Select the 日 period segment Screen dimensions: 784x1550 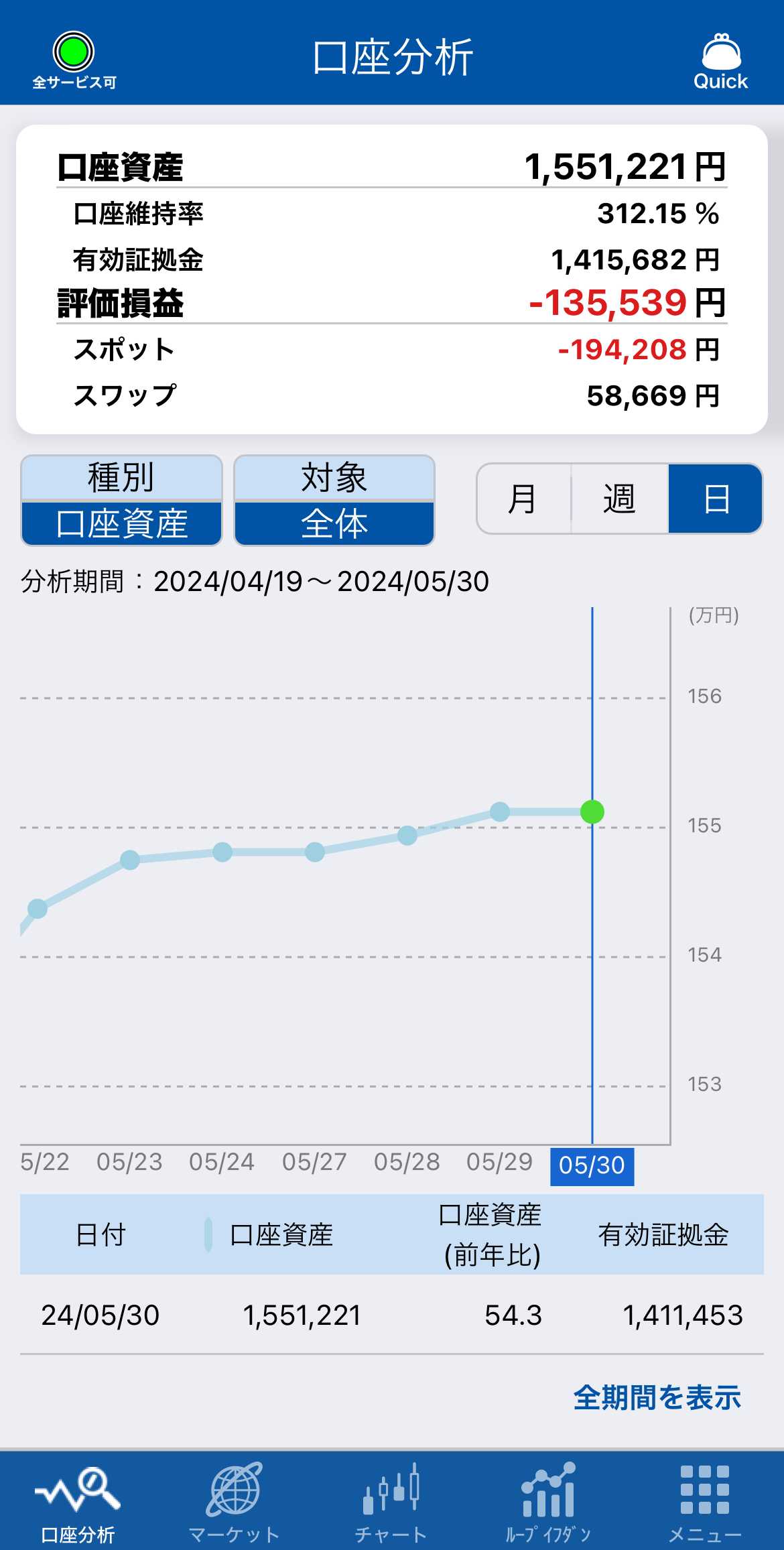(715, 499)
